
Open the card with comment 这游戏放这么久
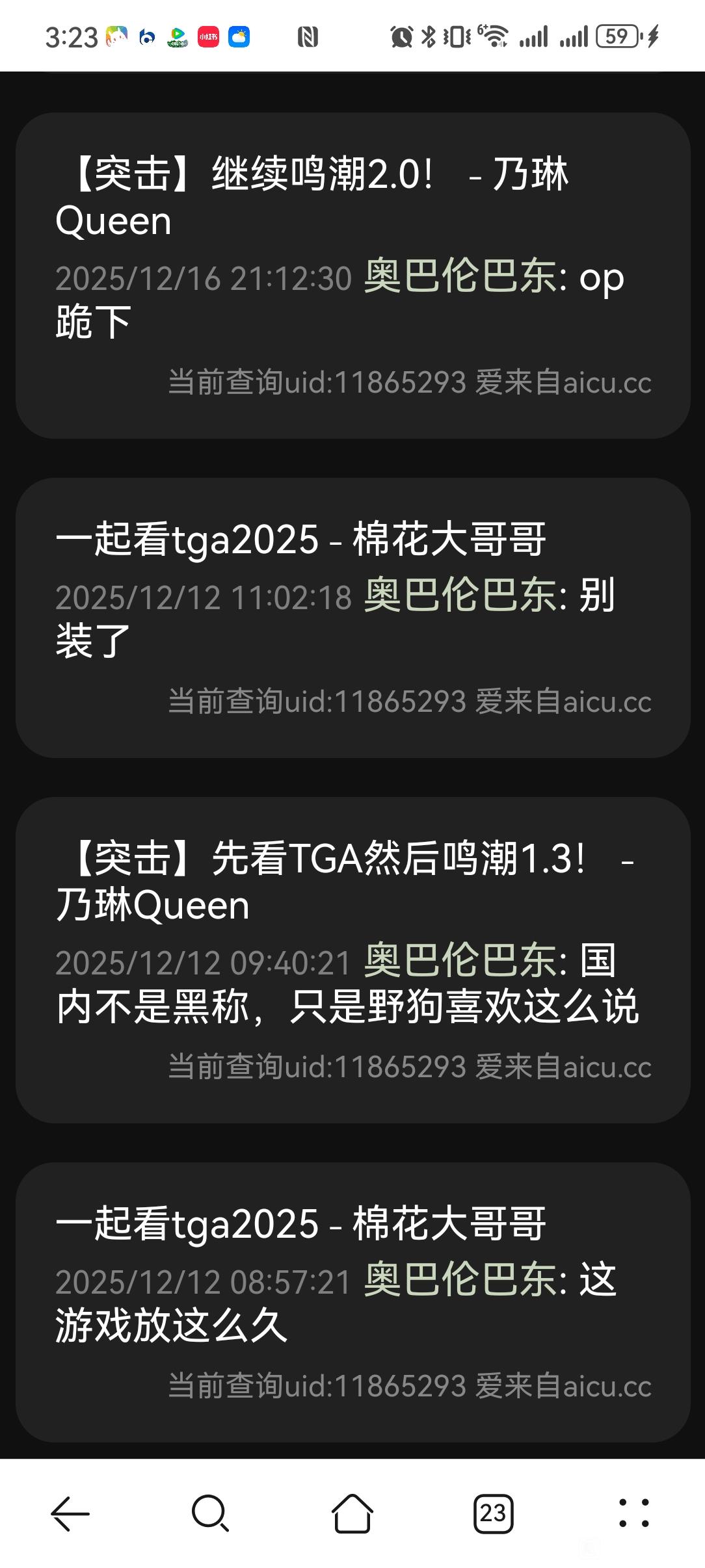[352, 1301]
